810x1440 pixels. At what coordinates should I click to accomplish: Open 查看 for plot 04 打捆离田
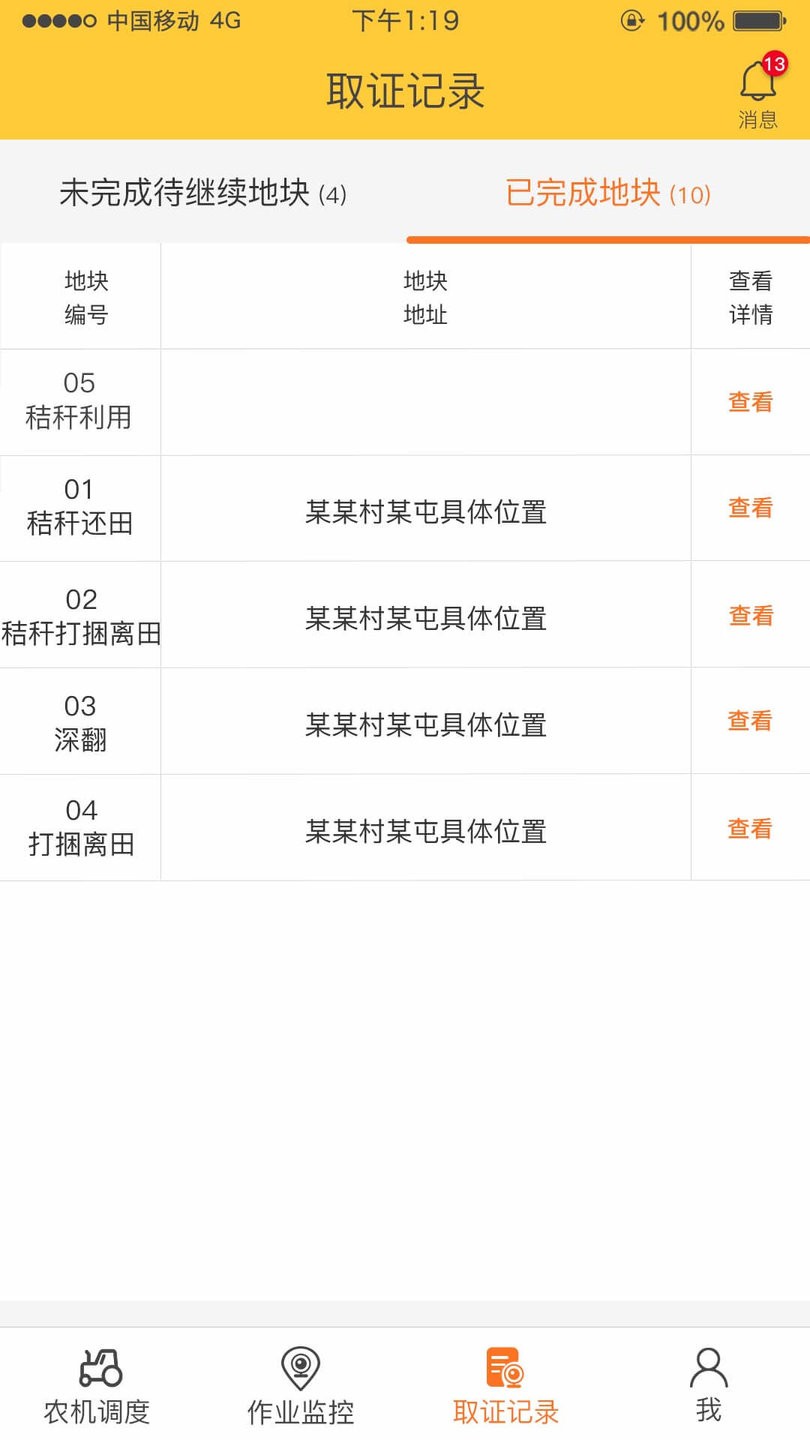749,828
